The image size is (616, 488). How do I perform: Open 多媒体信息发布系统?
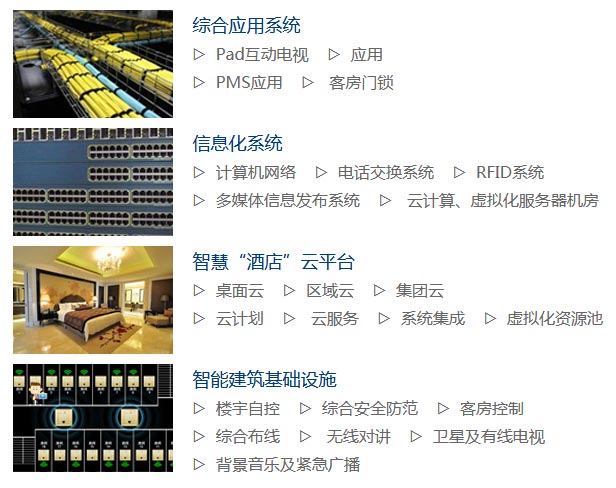click(x=288, y=200)
